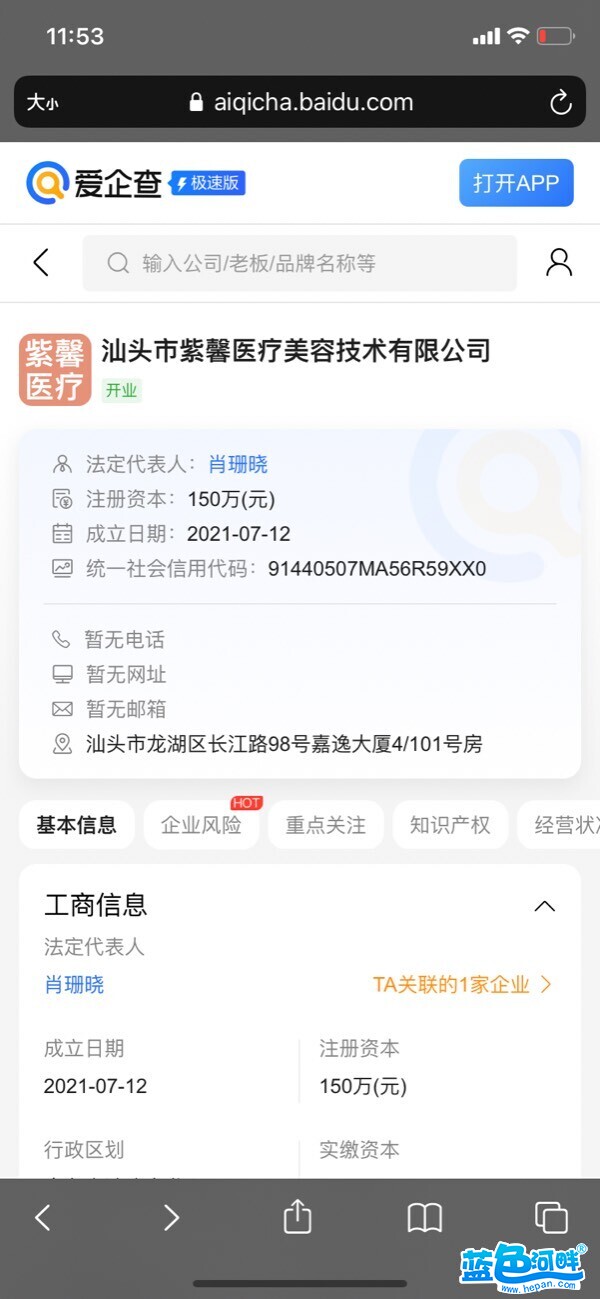The height and width of the screenshot is (1299, 600).
Task: Tap the 打开APP button
Action: (516, 183)
